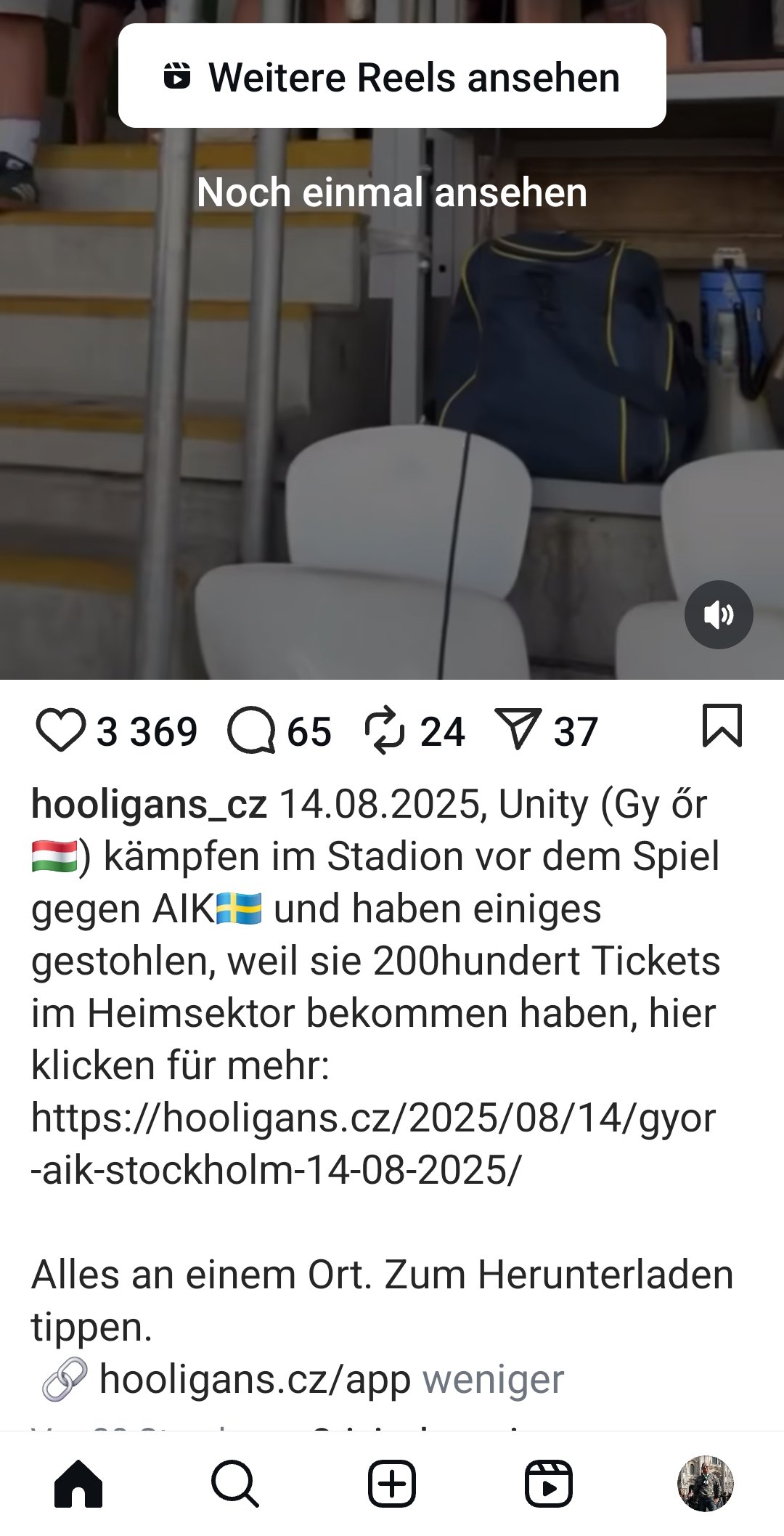This screenshot has width=784, height=1536.
Task: Repost the hooligans_cz reel
Action: click(x=384, y=731)
